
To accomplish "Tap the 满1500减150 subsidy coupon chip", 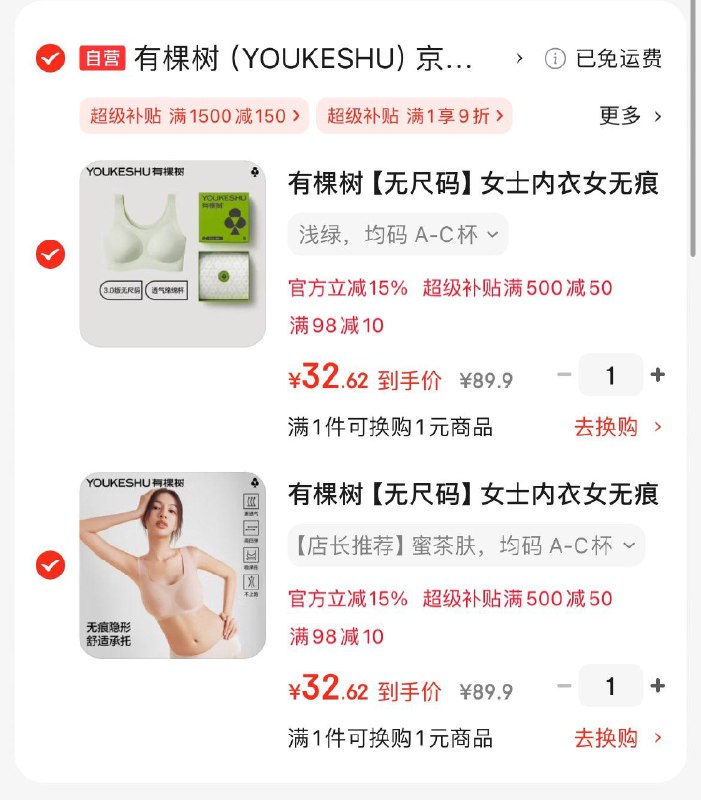I will [194, 116].
